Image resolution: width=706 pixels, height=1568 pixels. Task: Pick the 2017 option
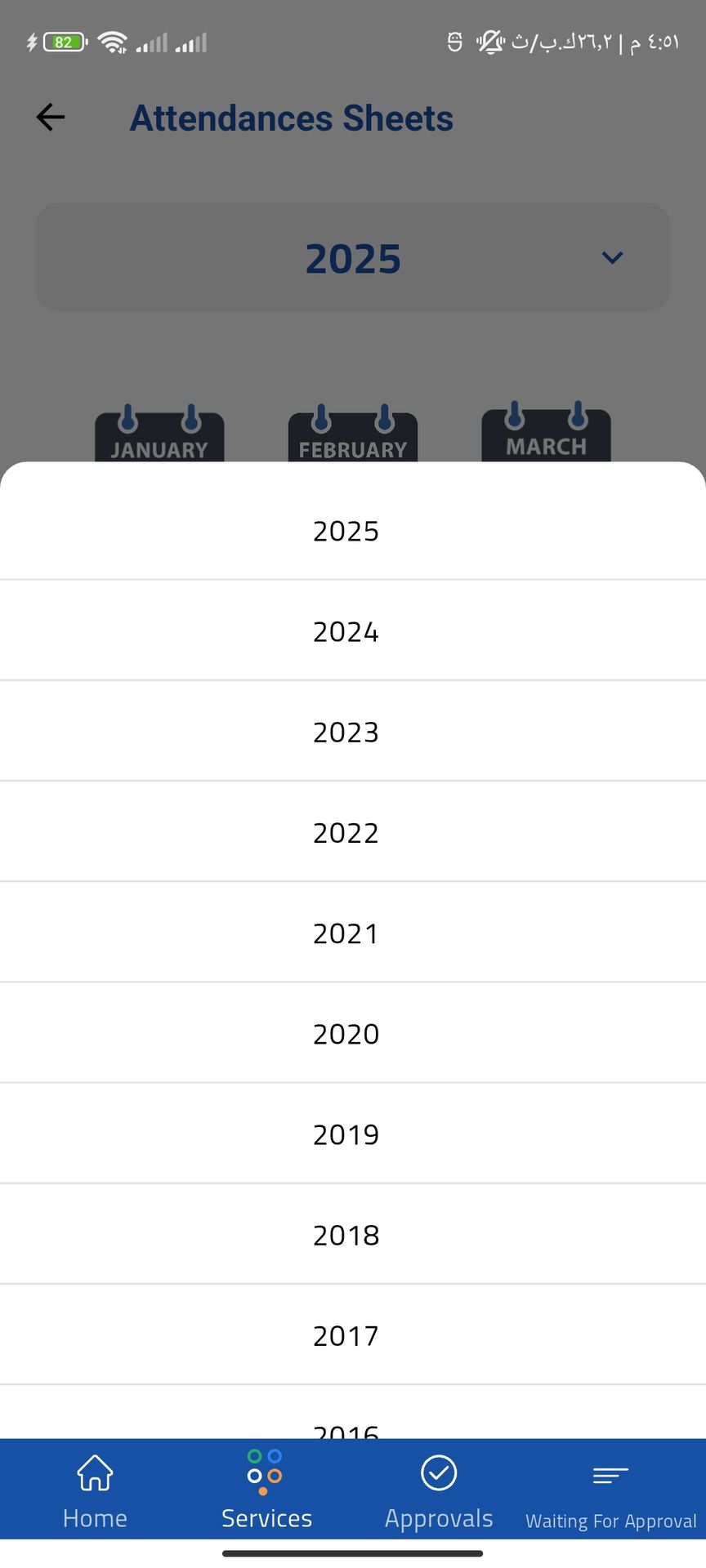point(346,1334)
